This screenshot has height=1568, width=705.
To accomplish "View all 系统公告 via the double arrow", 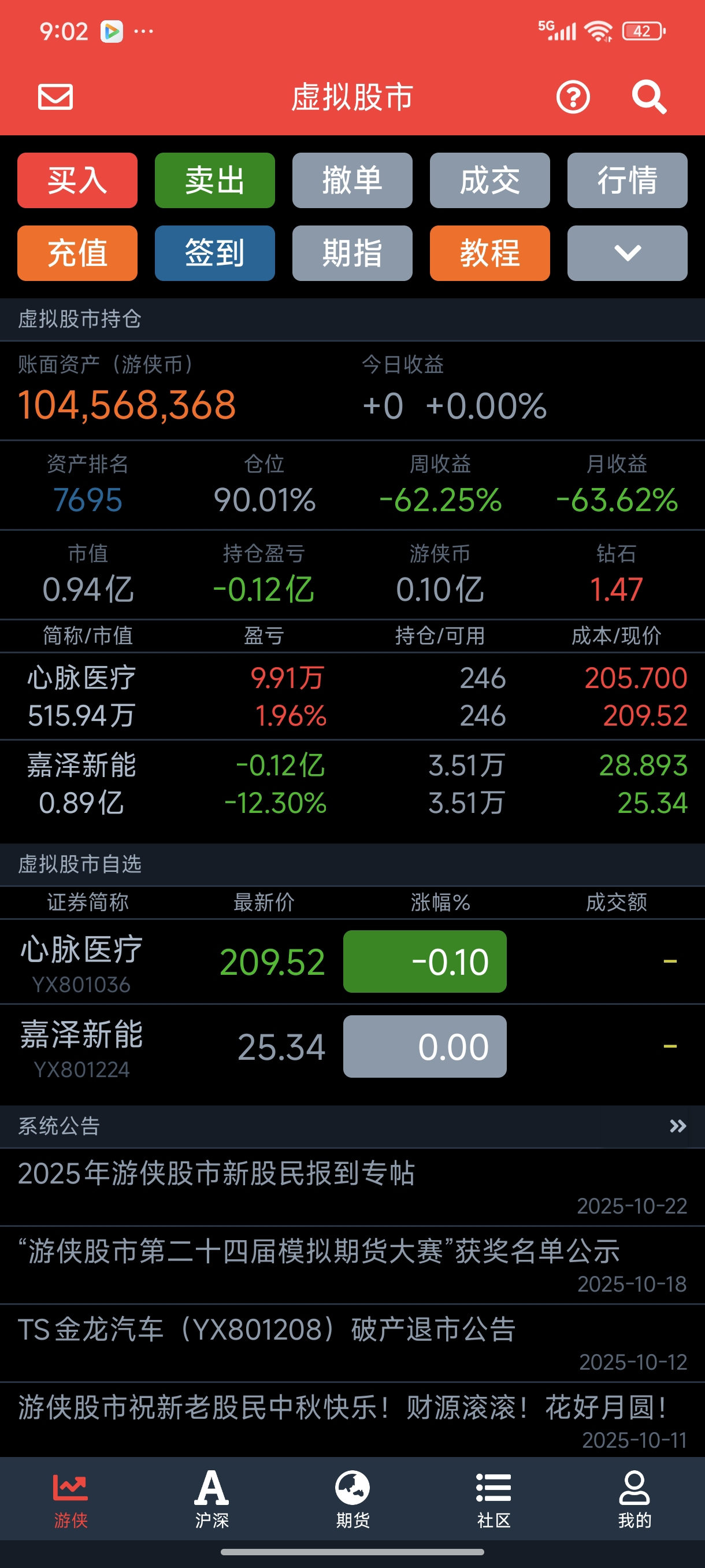I will point(678,1126).
